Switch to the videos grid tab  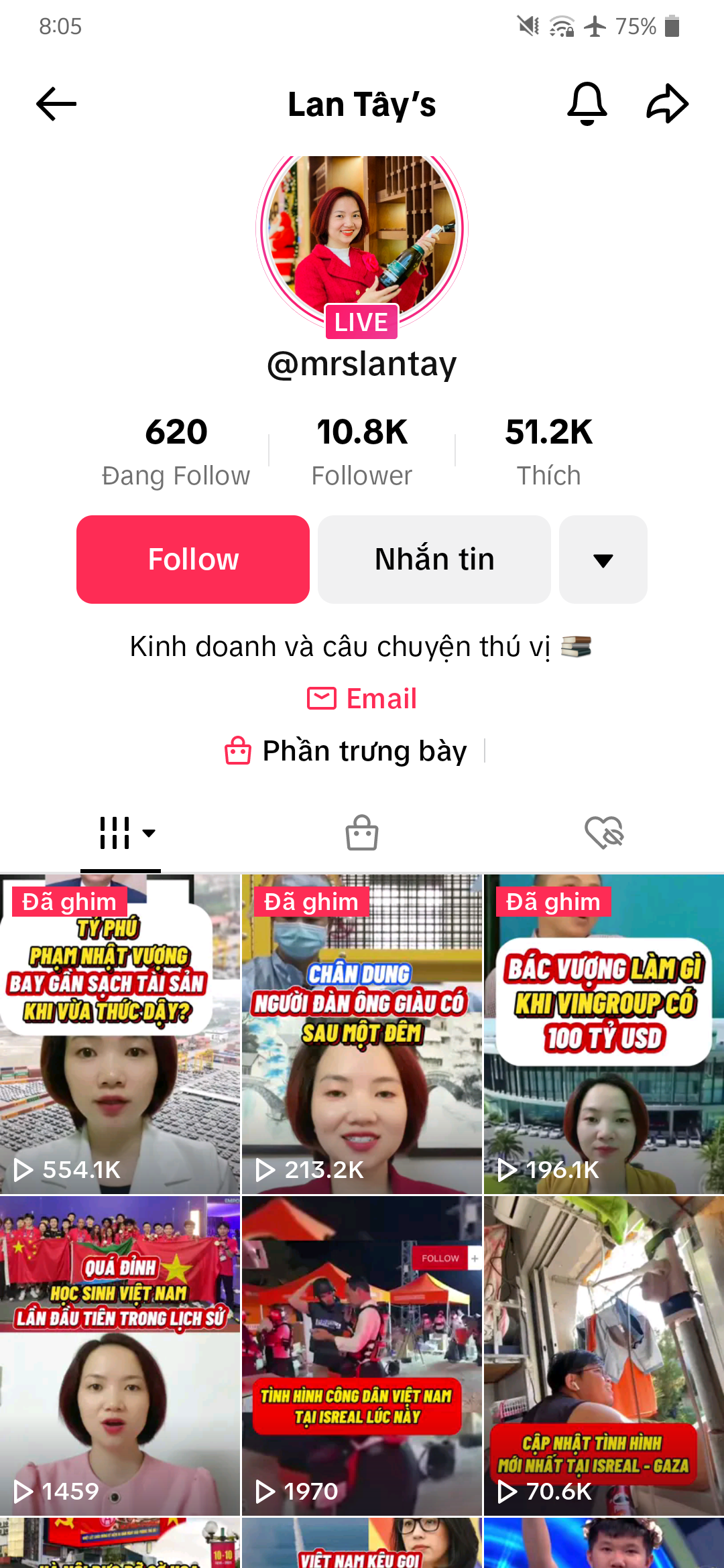[121, 833]
